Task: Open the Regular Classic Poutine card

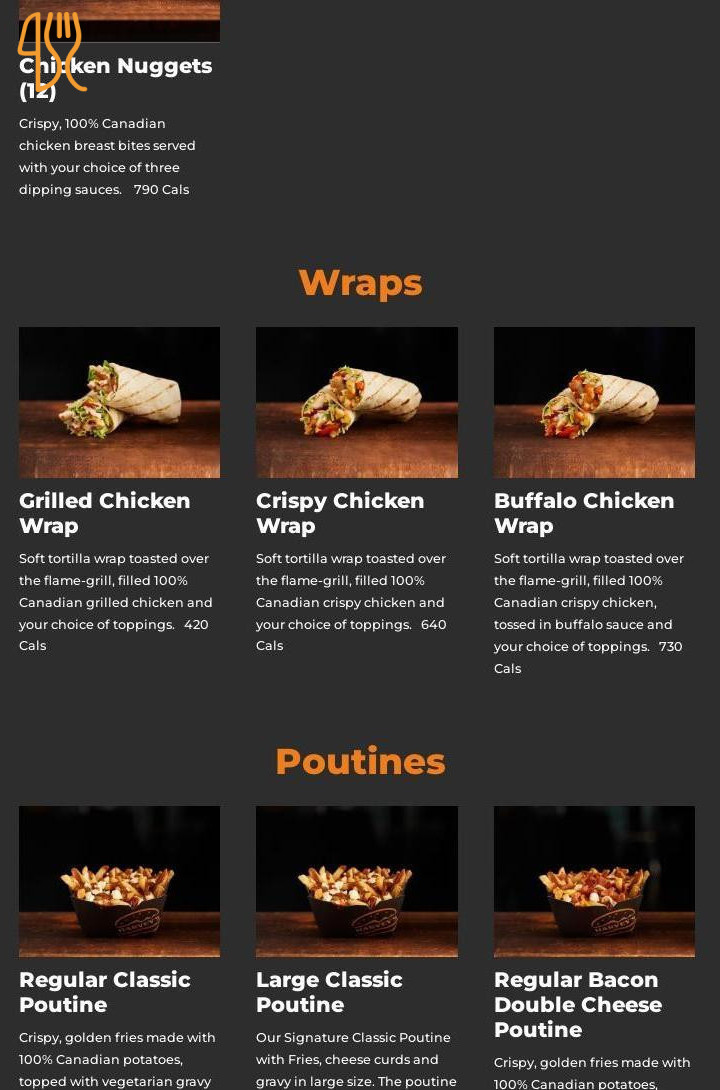Action: (x=119, y=881)
